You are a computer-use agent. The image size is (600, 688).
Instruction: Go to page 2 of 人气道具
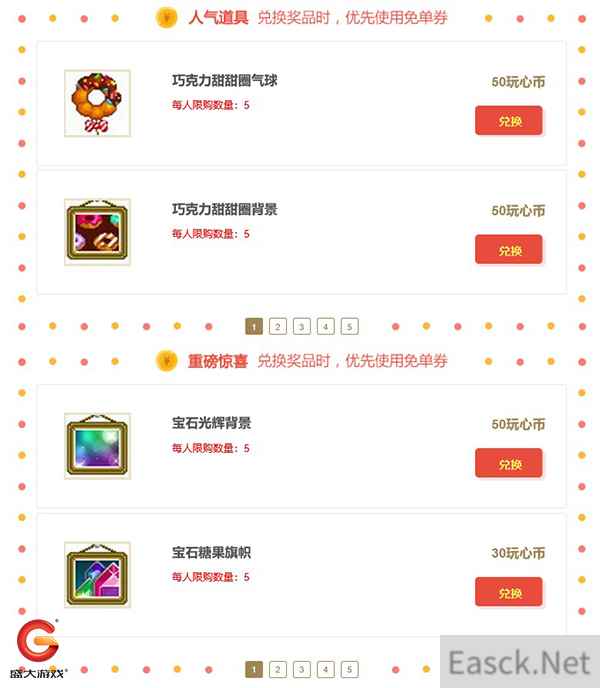(278, 326)
